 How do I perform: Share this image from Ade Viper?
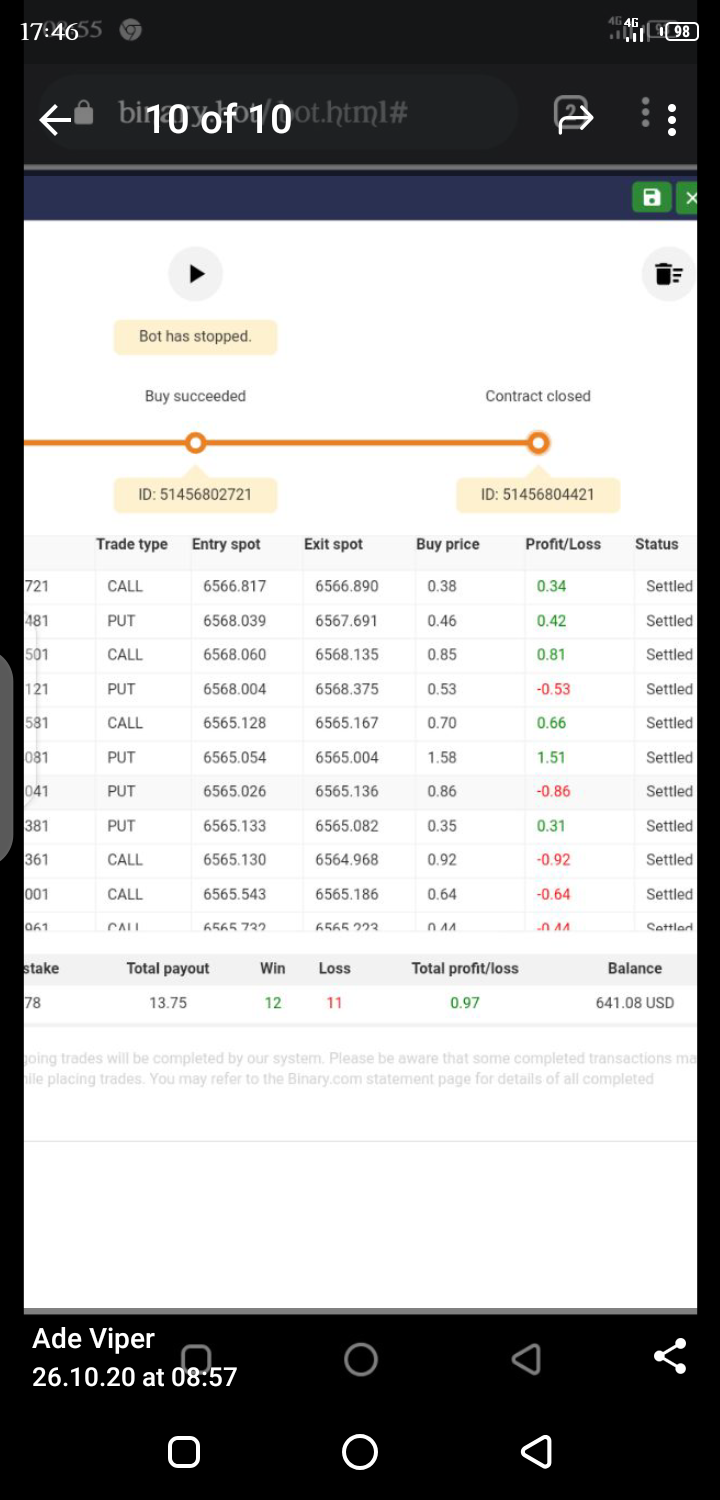coord(669,1357)
